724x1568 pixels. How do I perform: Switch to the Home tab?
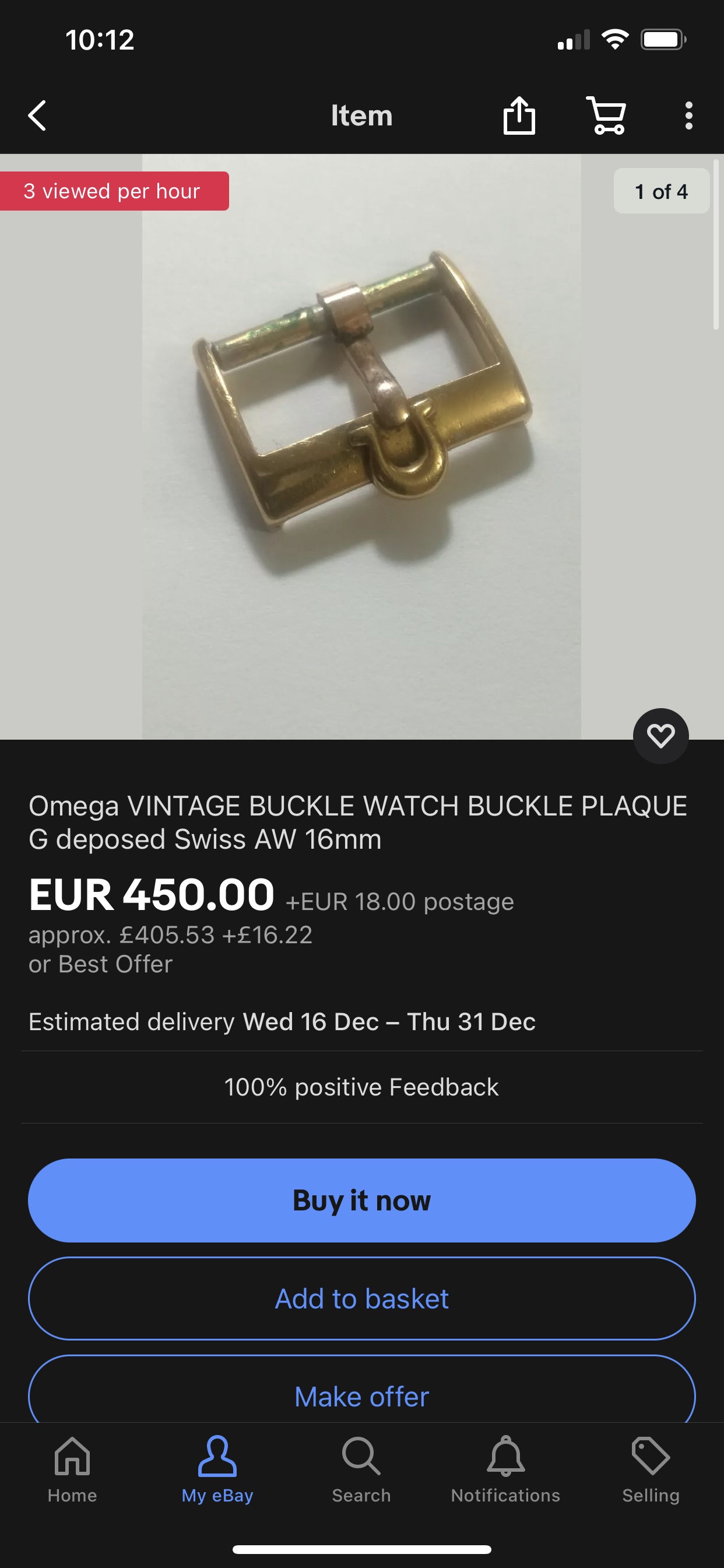[72, 1469]
